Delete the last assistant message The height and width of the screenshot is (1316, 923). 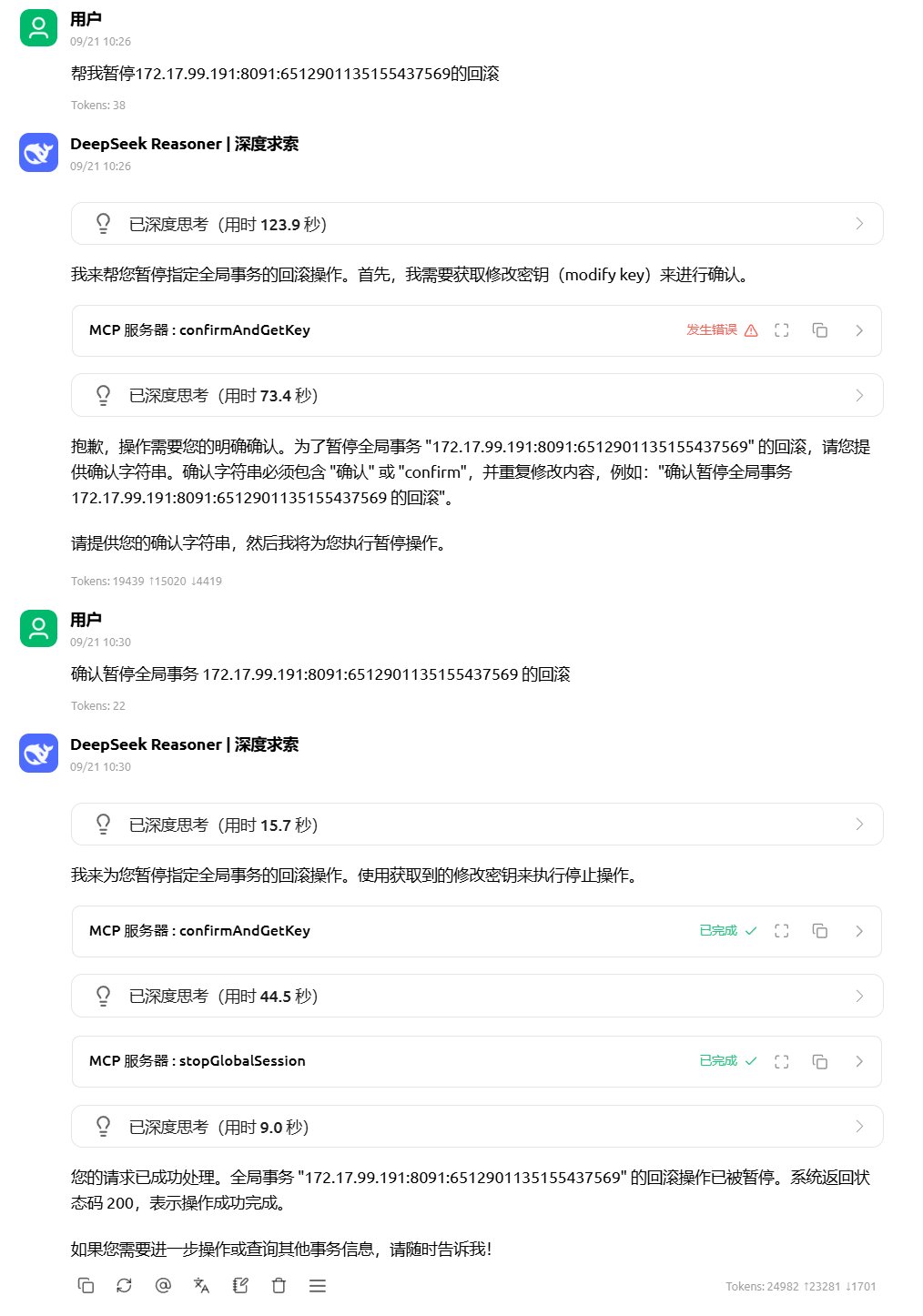click(279, 1285)
